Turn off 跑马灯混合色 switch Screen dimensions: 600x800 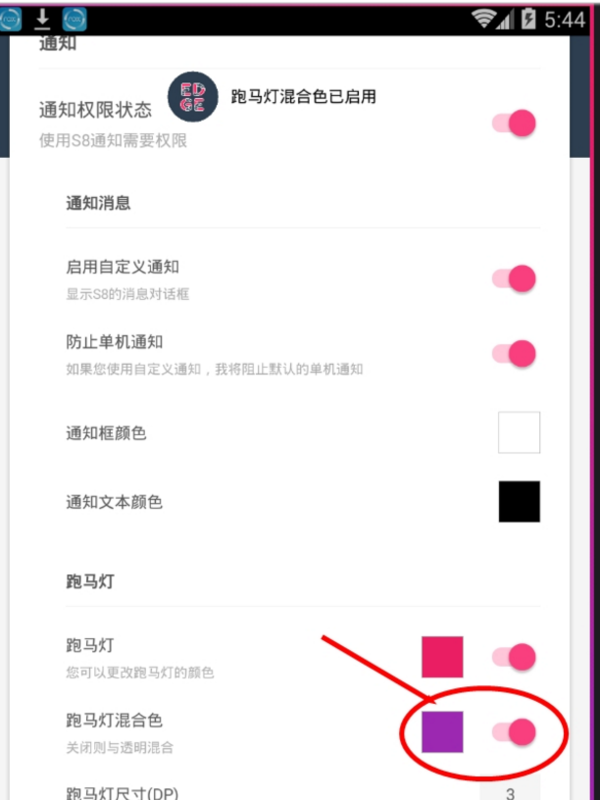516,732
